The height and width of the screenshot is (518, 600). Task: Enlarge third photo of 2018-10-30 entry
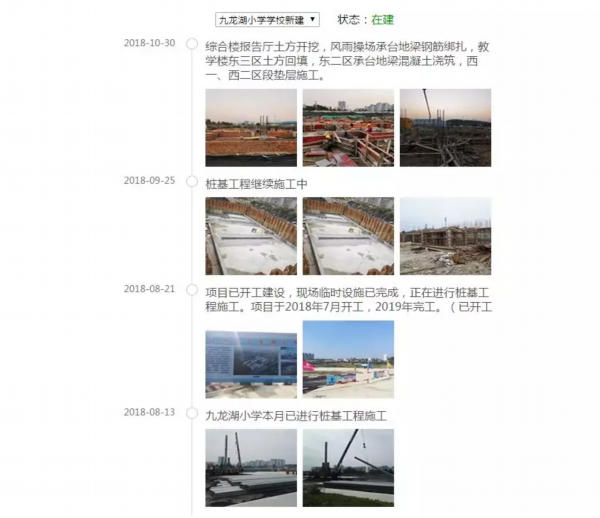tap(445, 127)
